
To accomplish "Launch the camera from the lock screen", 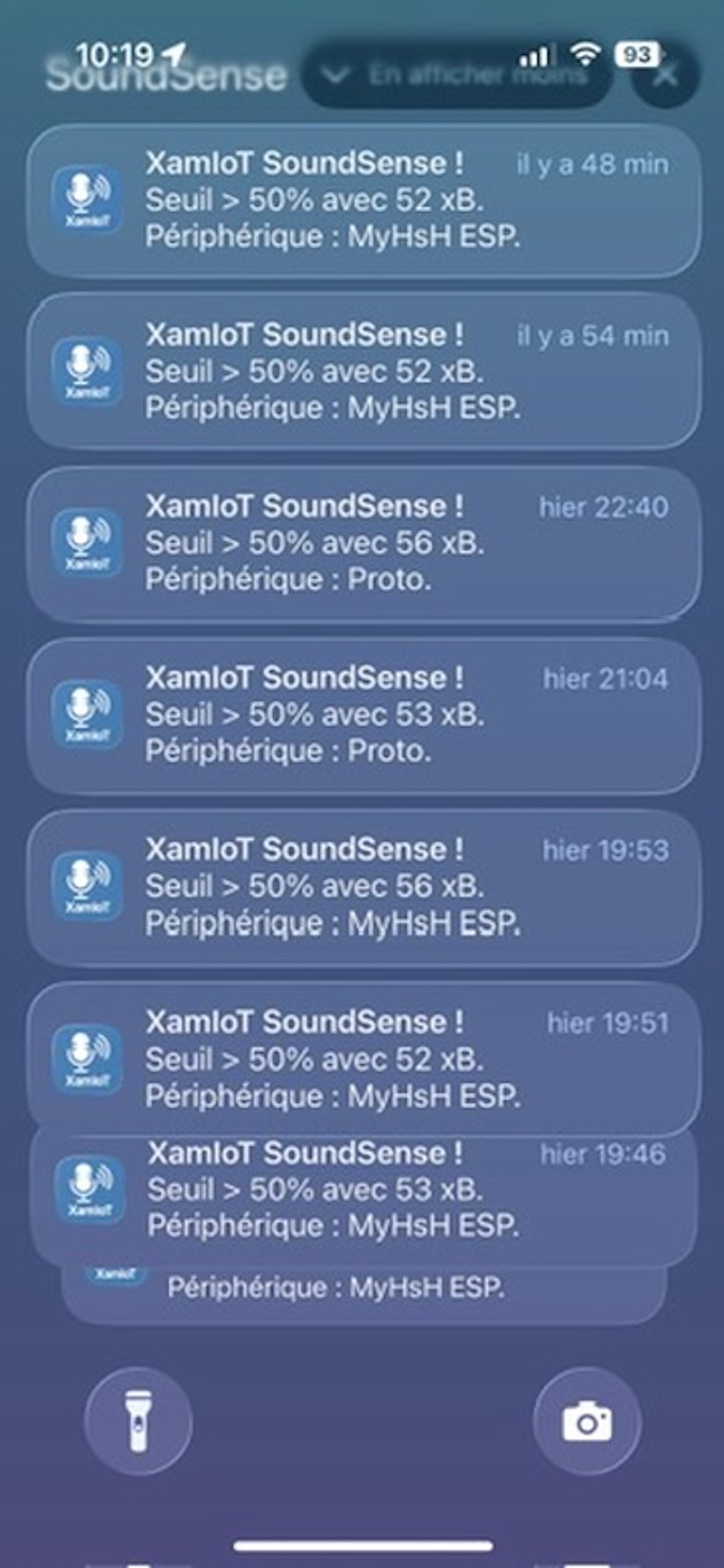I will tap(586, 1422).
